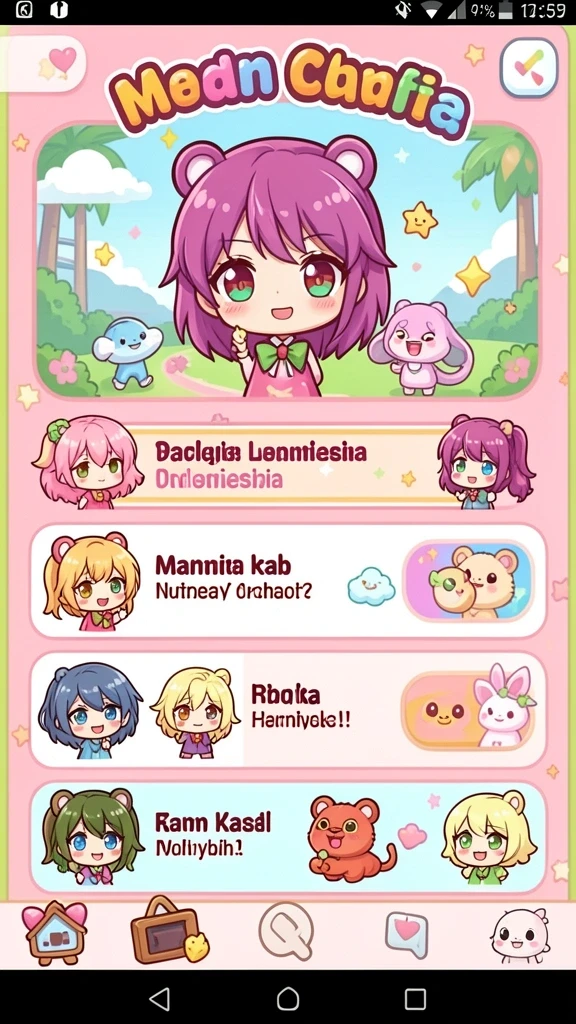576x1024 pixels.
Task: Open the purple-haired bear girl banner
Action: 288,261
